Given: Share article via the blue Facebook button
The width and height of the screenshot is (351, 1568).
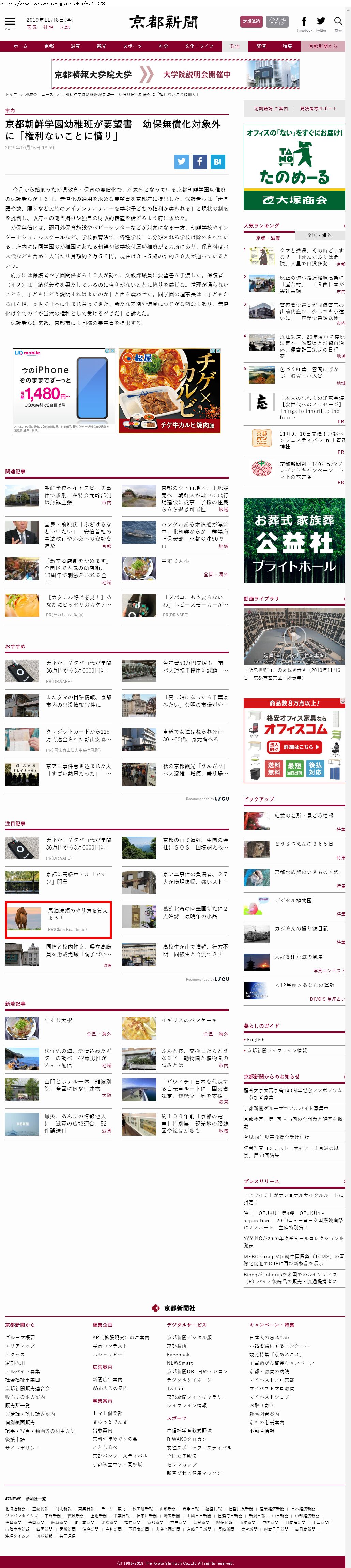Looking at the screenshot, I should 199,161.
